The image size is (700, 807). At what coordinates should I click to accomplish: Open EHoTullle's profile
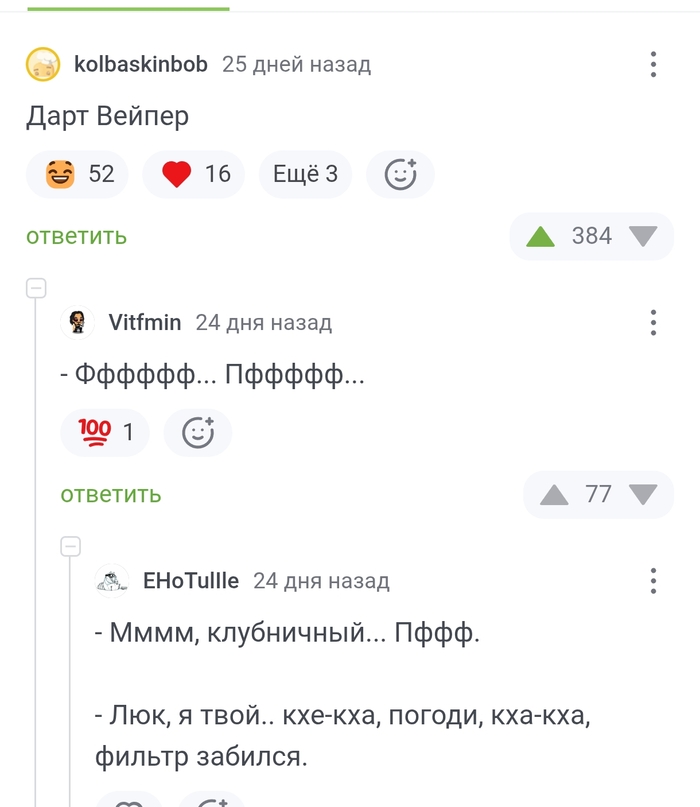pyautogui.click(x=190, y=581)
